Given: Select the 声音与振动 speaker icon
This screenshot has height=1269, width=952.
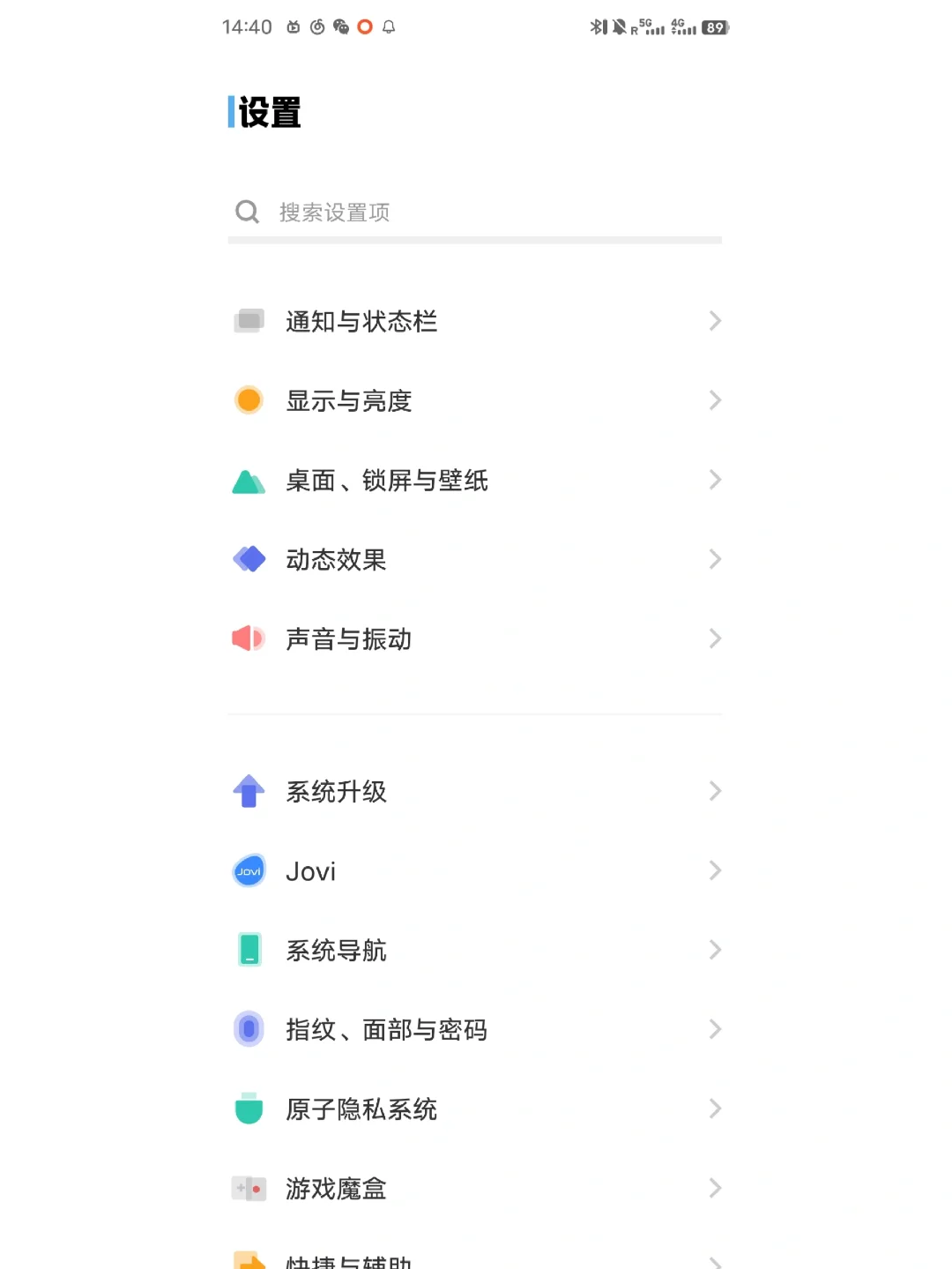Looking at the screenshot, I should point(249,638).
